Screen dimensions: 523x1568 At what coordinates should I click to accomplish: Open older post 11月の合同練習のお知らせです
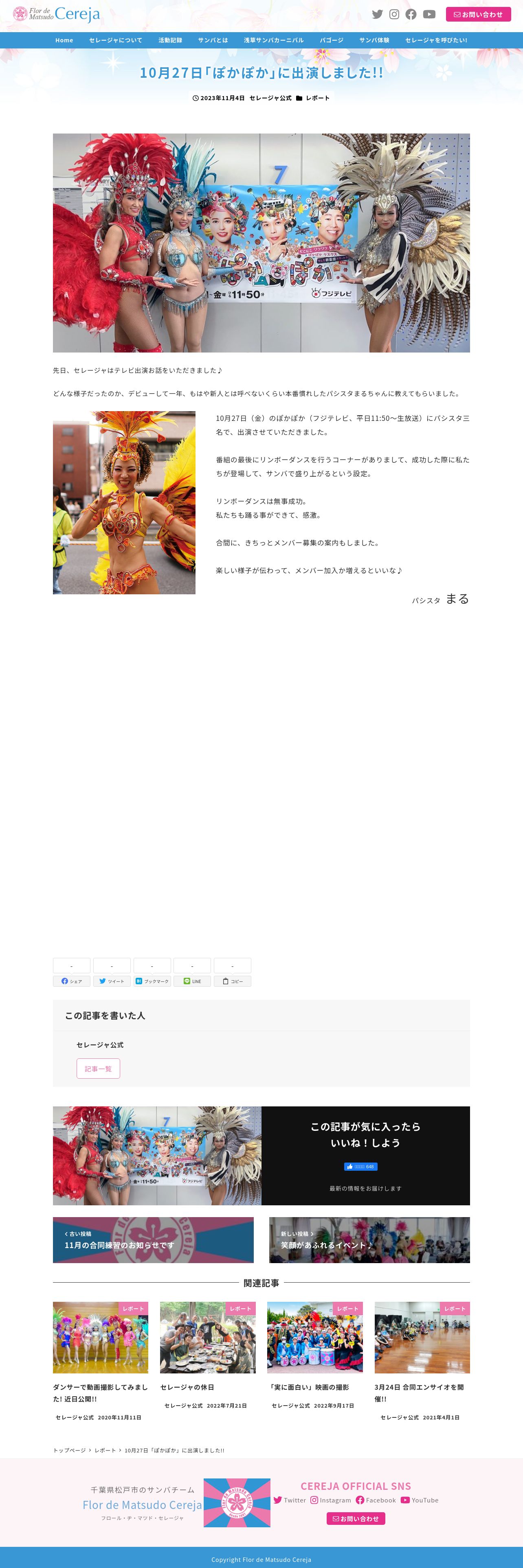153,1240
